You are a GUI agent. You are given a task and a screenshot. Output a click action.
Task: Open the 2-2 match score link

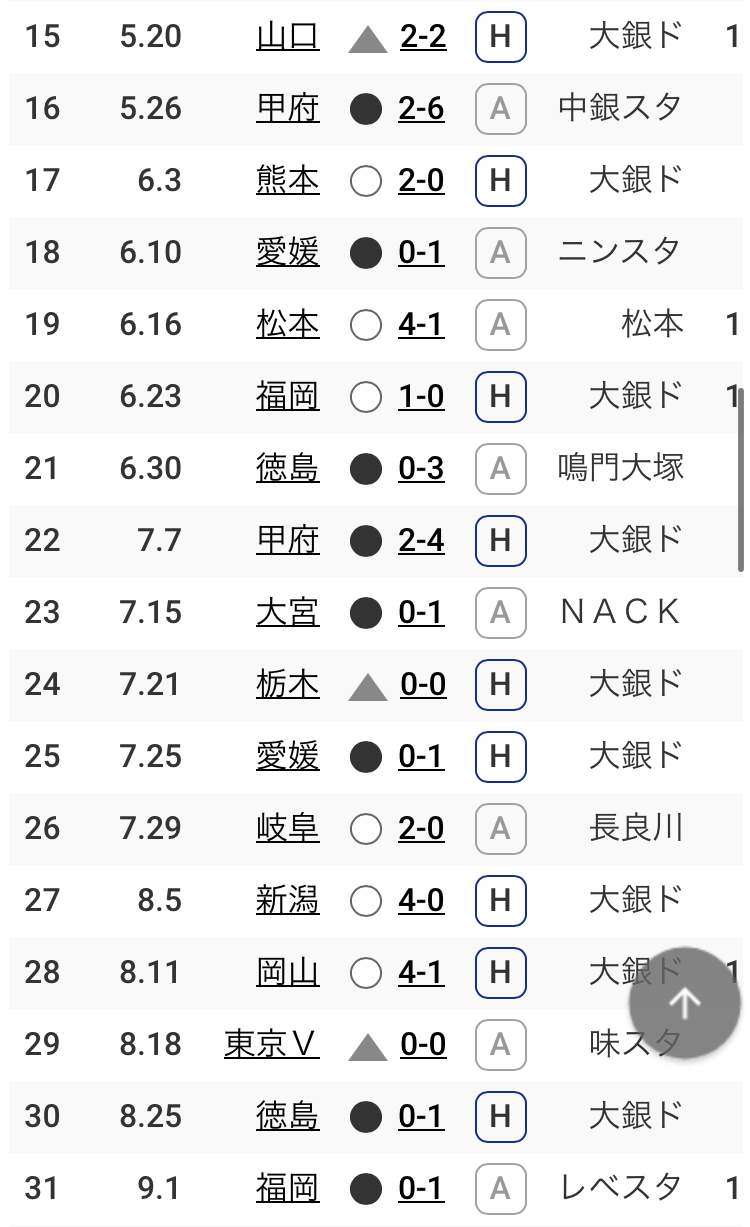(x=422, y=37)
